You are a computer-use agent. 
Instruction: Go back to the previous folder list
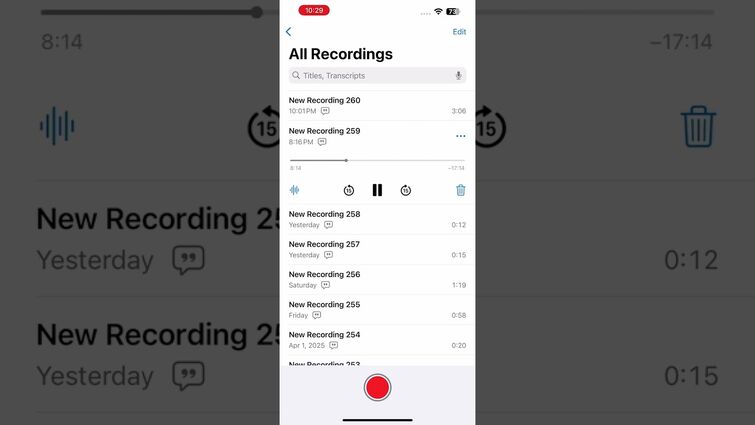(x=289, y=32)
